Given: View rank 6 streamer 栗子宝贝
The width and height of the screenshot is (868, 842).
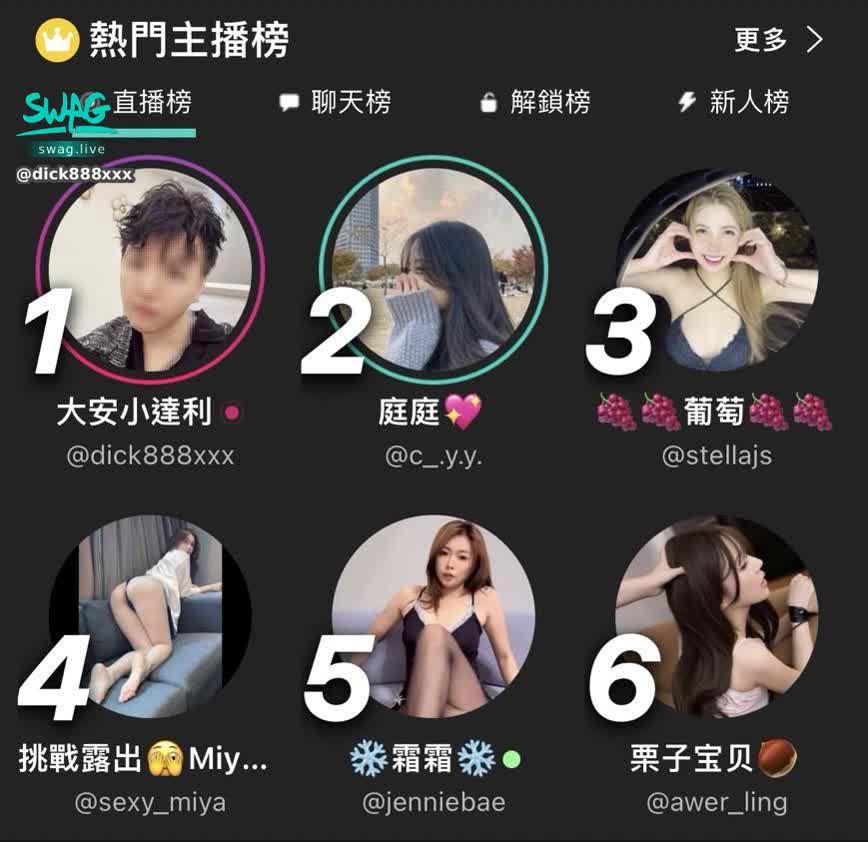Looking at the screenshot, I should click(716, 615).
